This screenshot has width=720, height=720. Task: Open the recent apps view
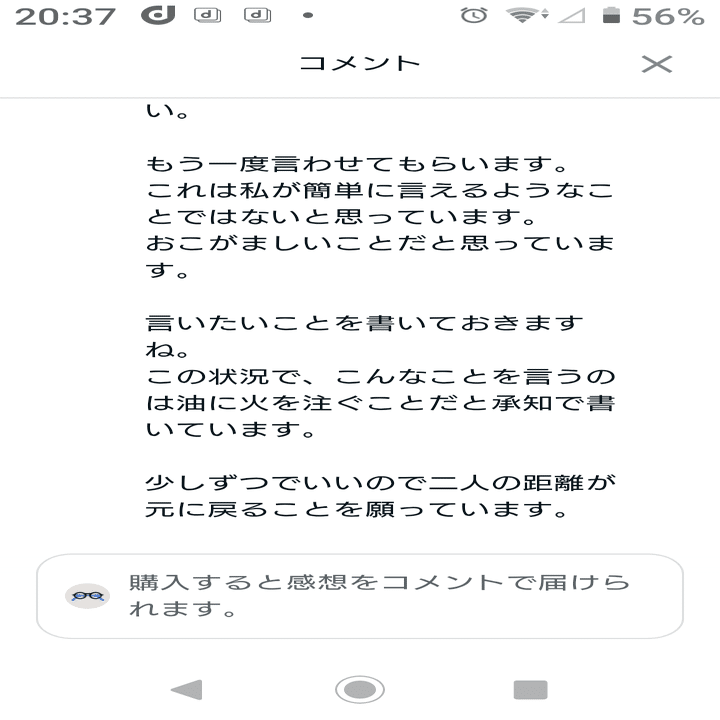click(x=530, y=689)
